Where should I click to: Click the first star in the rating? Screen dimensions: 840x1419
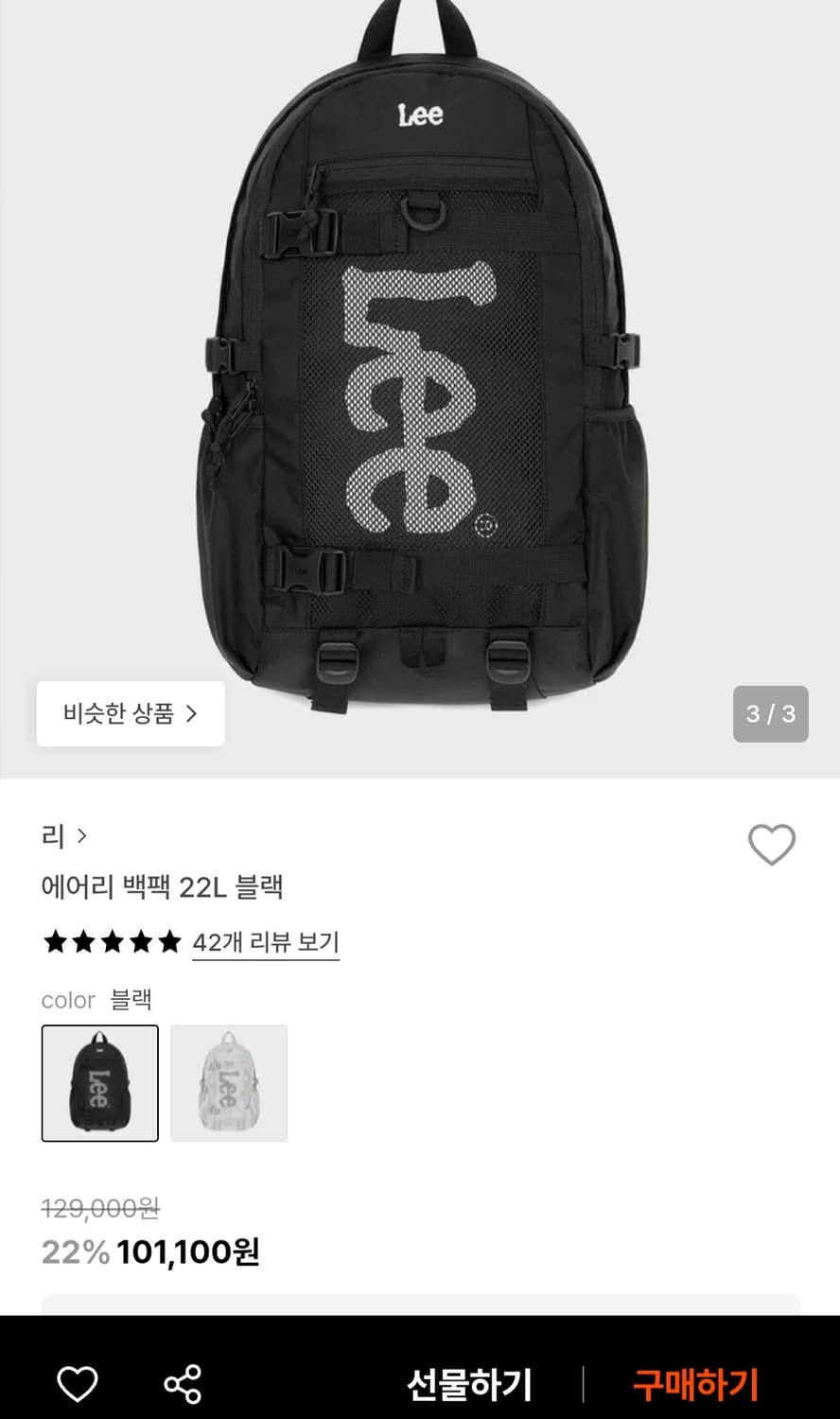pos(55,942)
